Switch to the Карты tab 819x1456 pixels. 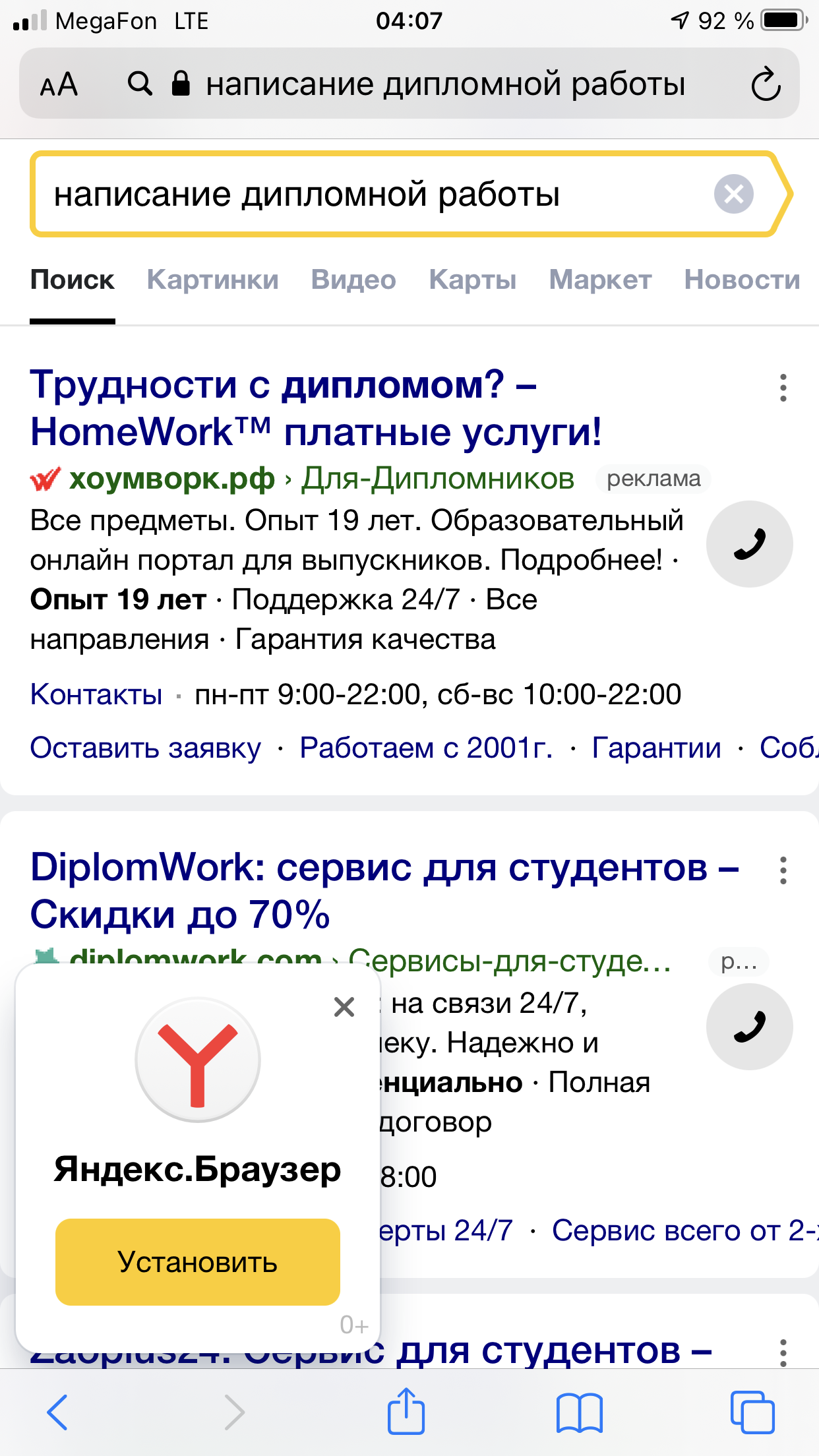(x=473, y=280)
